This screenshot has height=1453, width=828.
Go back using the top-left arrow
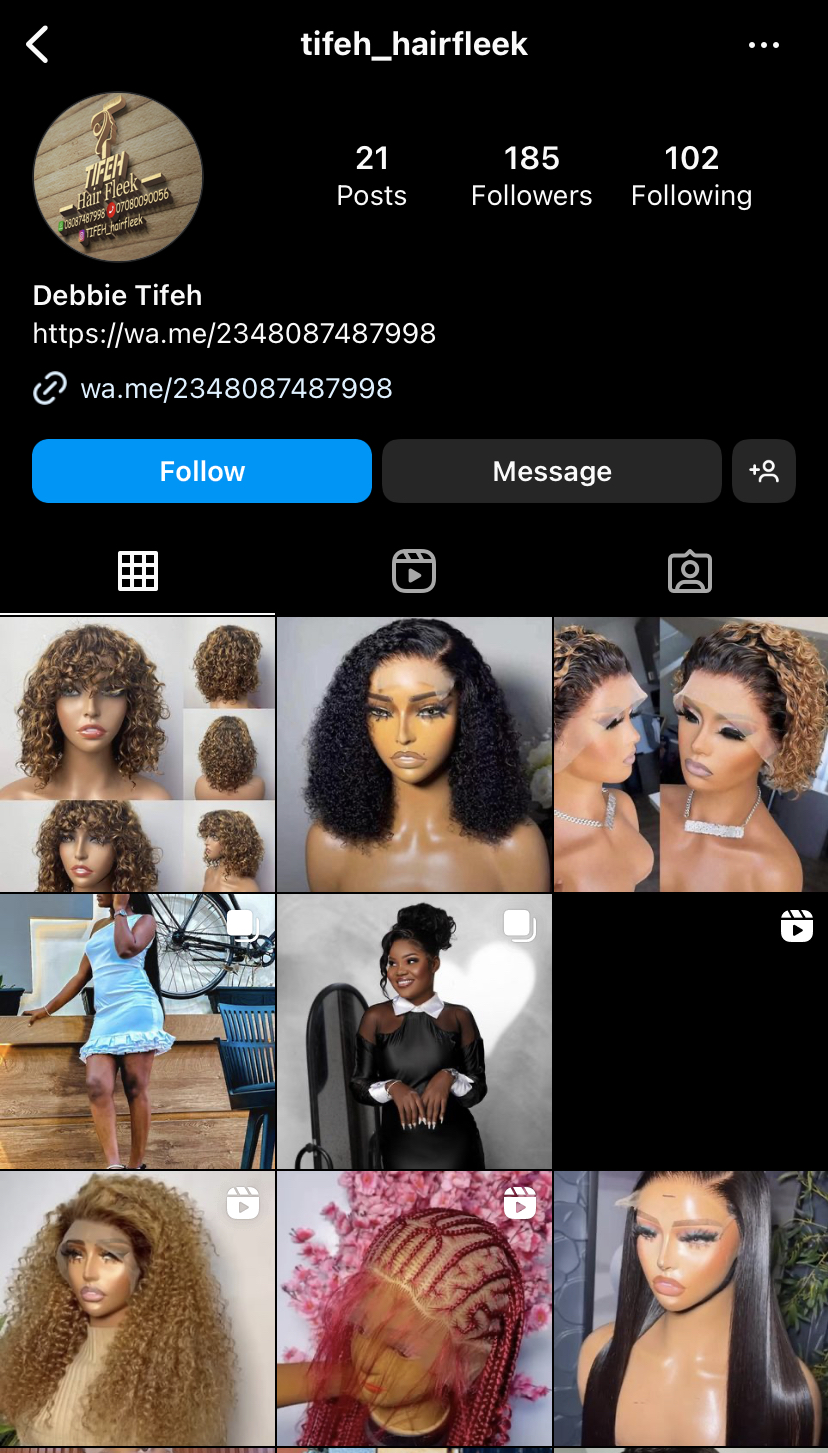click(x=37, y=45)
